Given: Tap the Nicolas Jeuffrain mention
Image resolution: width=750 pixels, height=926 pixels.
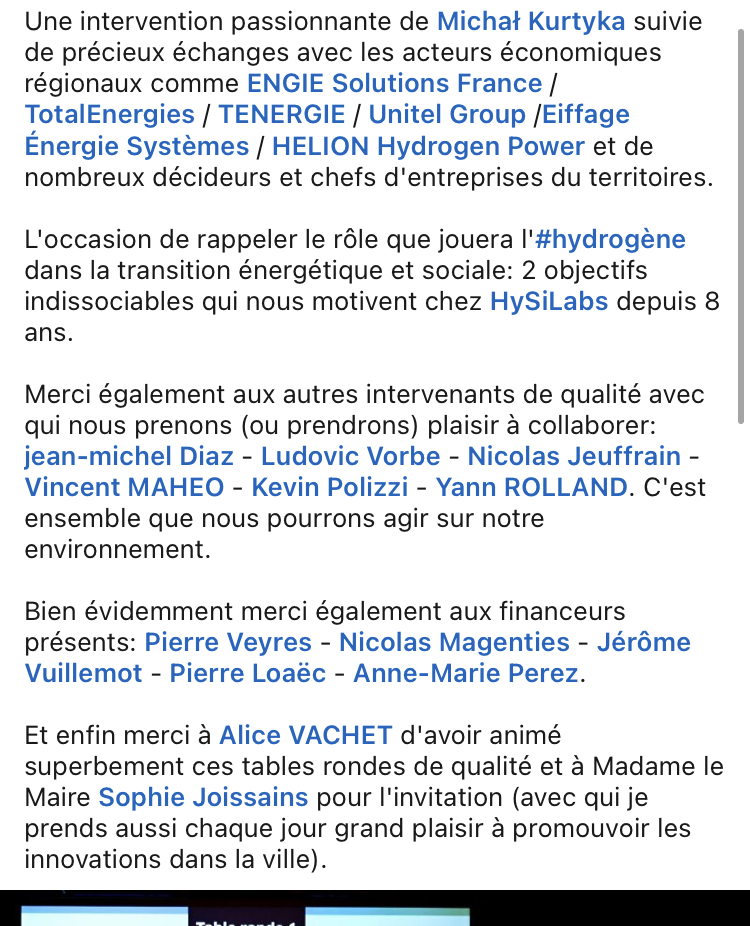Looking at the screenshot, I should point(574,457).
